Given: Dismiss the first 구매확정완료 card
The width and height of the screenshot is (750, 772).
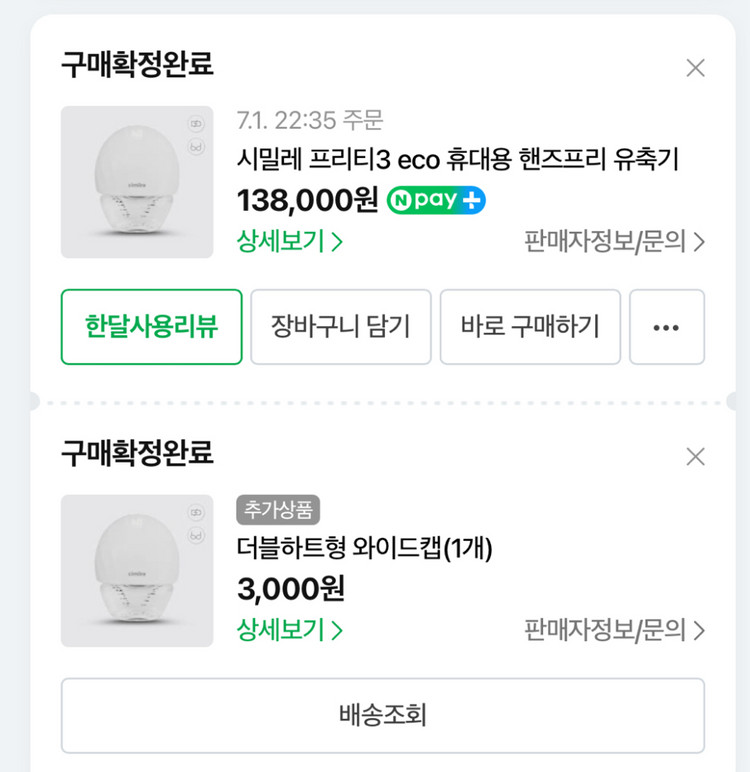Looking at the screenshot, I should coord(695,67).
